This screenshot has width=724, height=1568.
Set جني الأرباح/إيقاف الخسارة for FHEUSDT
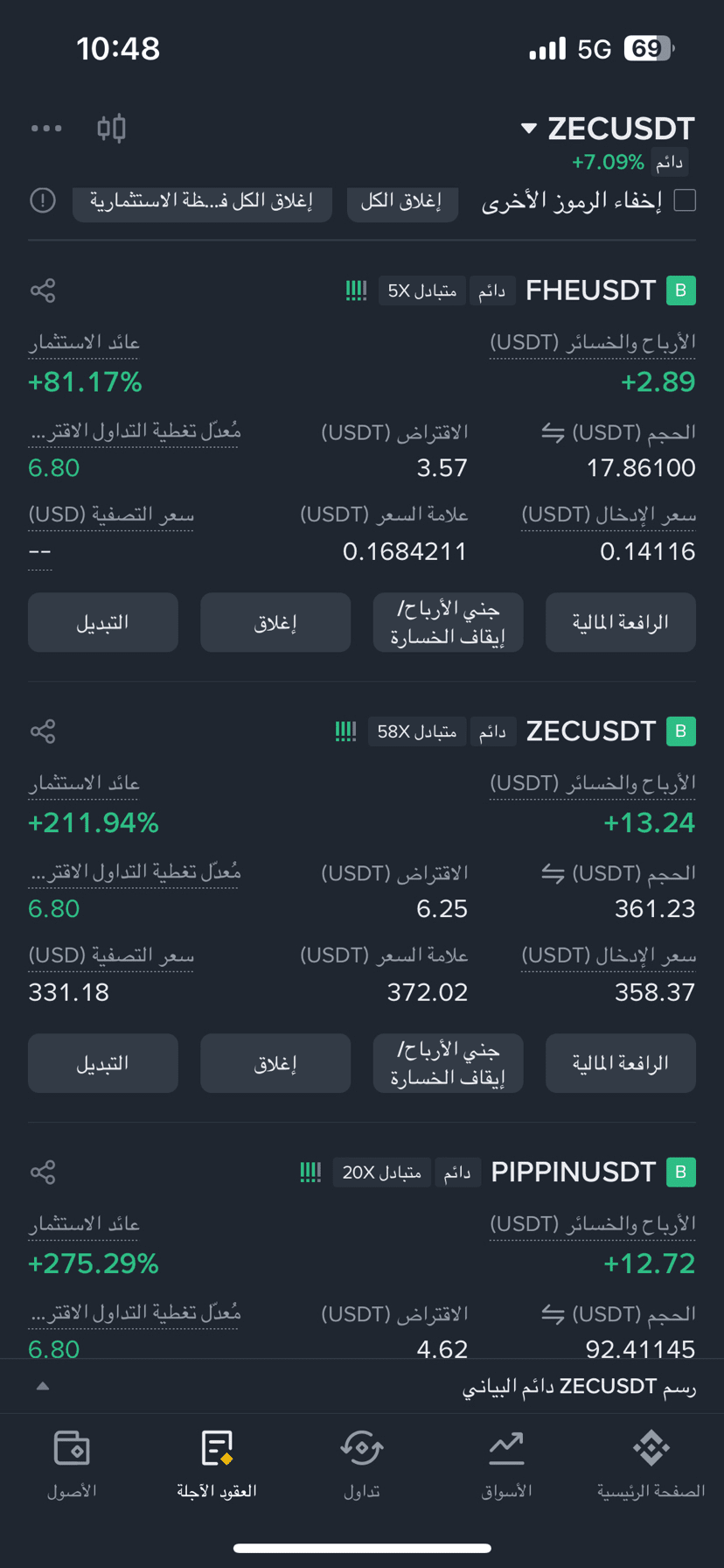pyautogui.click(x=448, y=622)
